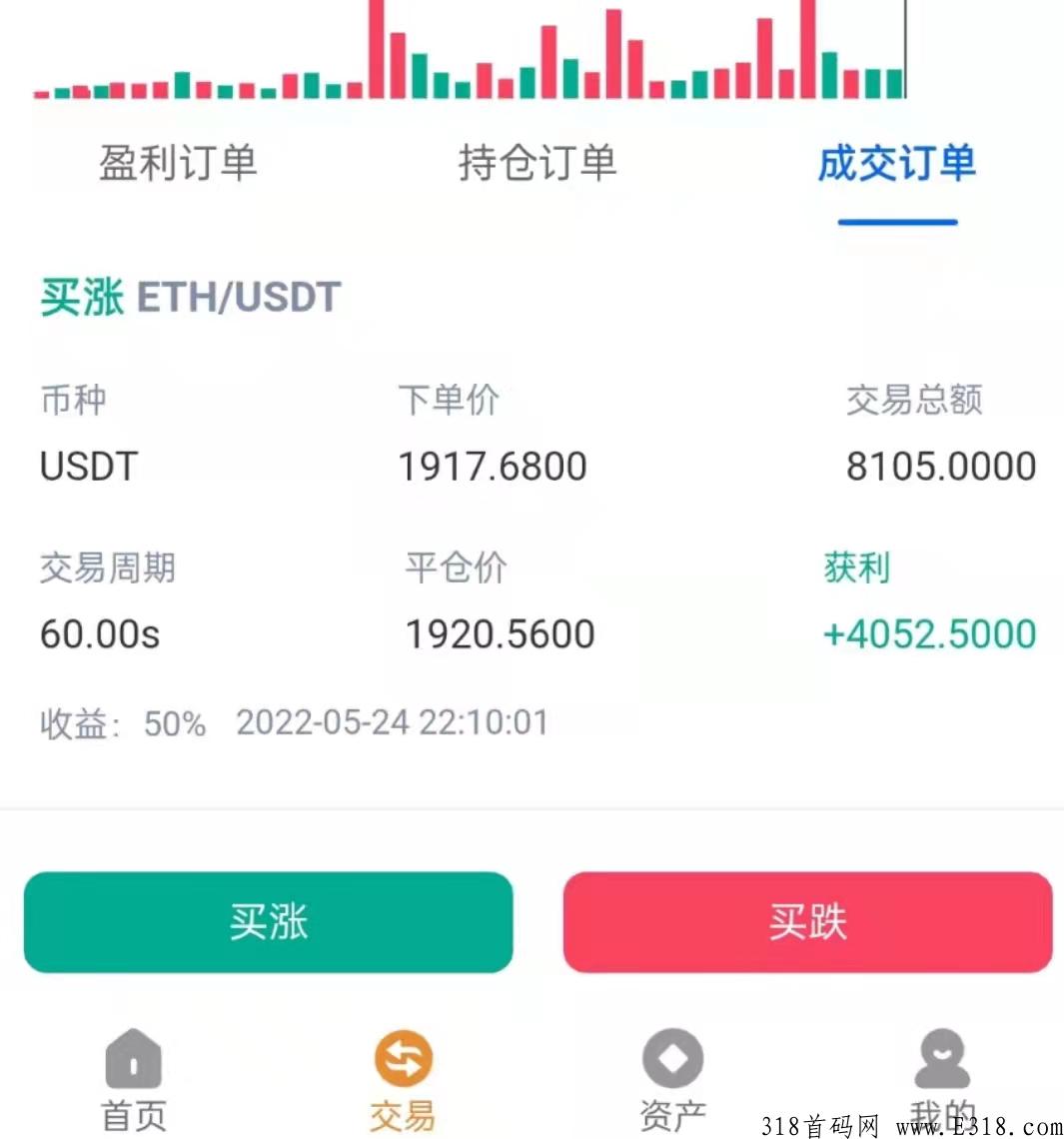Tap the blue underline below 成交订单
The height and width of the screenshot is (1139, 1064).
pyautogui.click(x=896, y=221)
